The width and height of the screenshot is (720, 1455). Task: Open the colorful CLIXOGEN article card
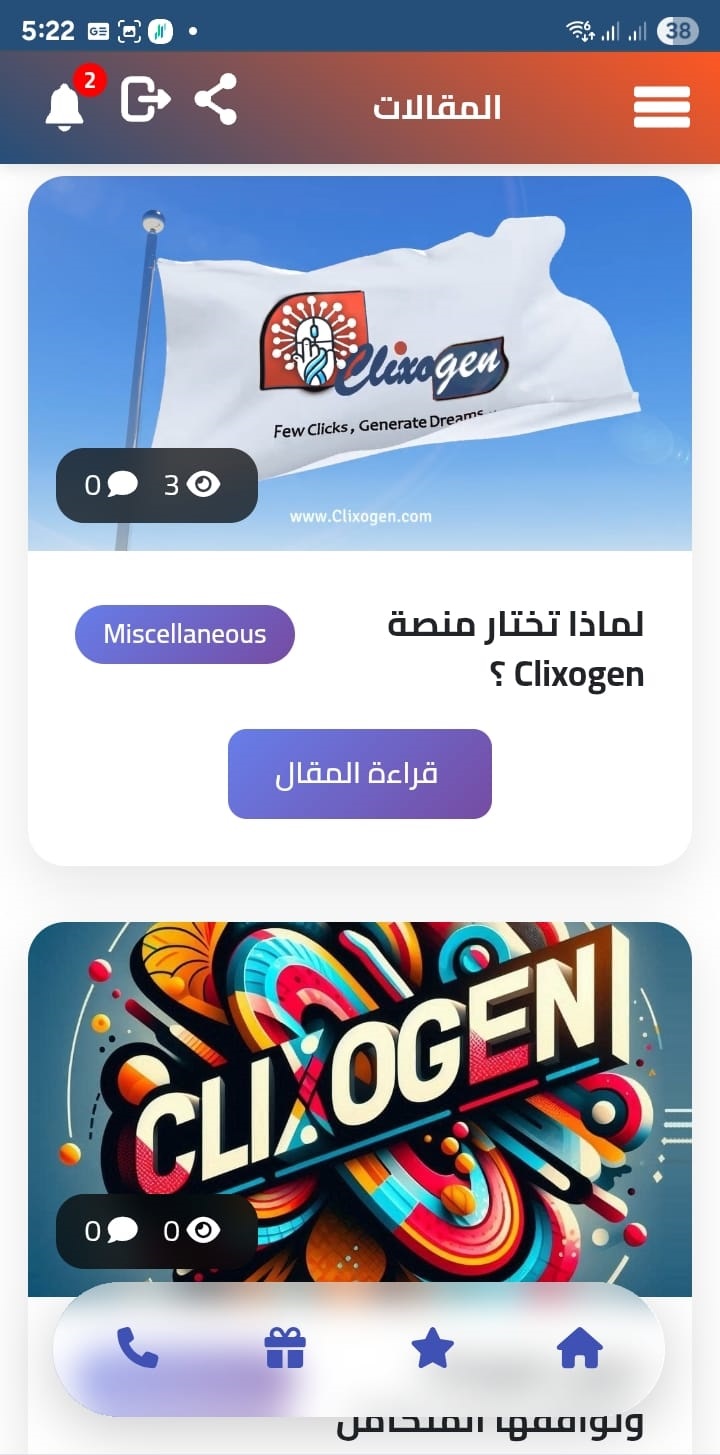click(359, 1100)
